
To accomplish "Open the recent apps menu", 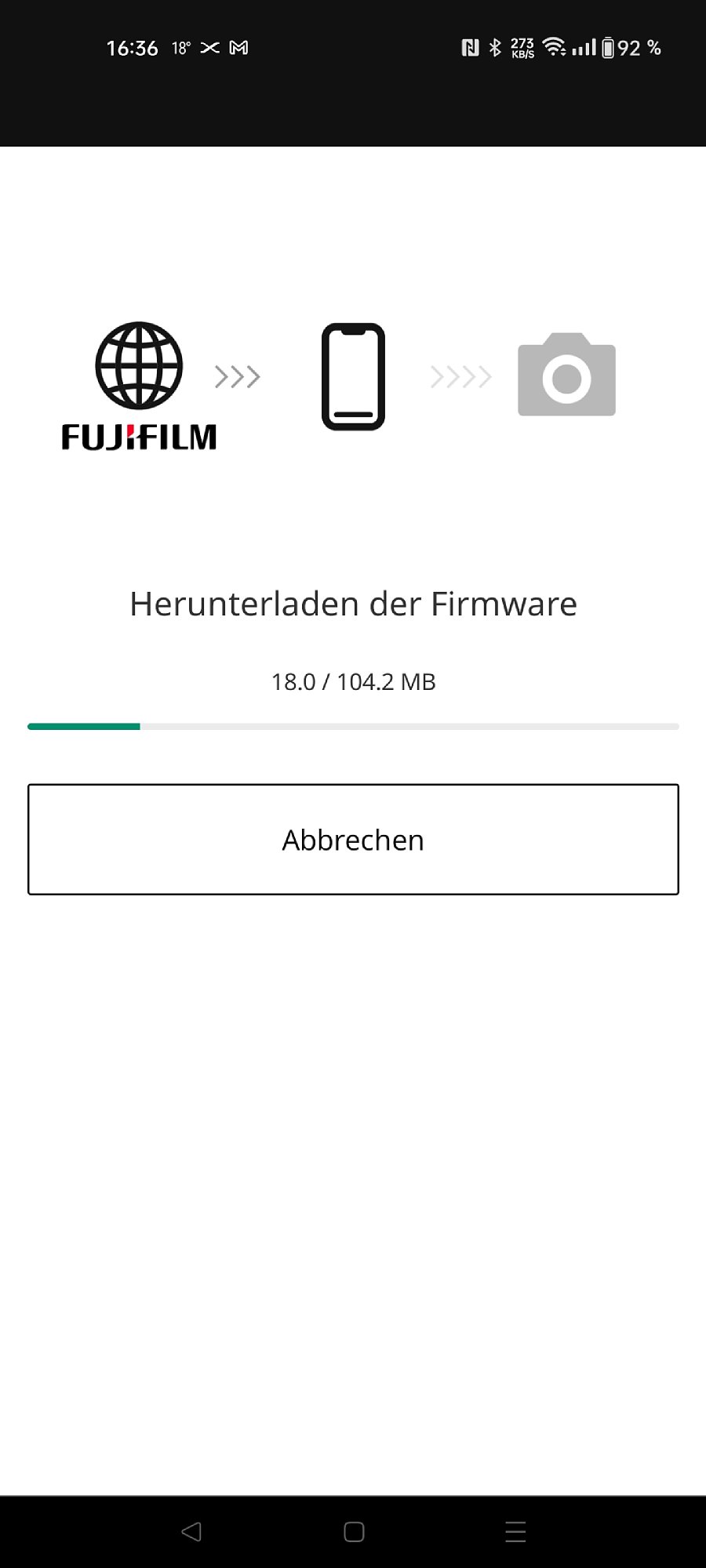I will click(515, 1532).
